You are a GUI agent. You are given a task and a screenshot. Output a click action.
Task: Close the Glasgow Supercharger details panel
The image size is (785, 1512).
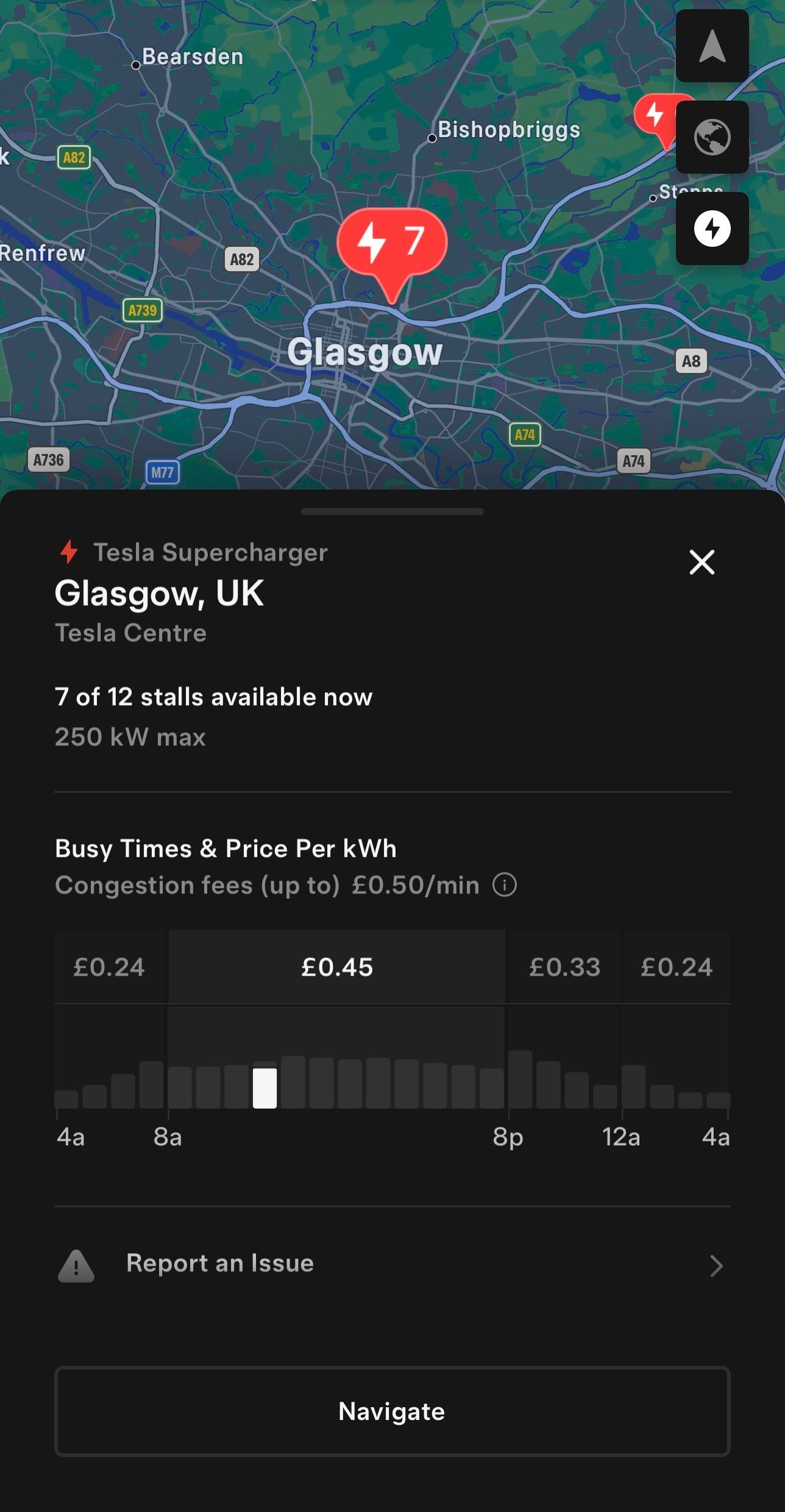click(x=702, y=562)
